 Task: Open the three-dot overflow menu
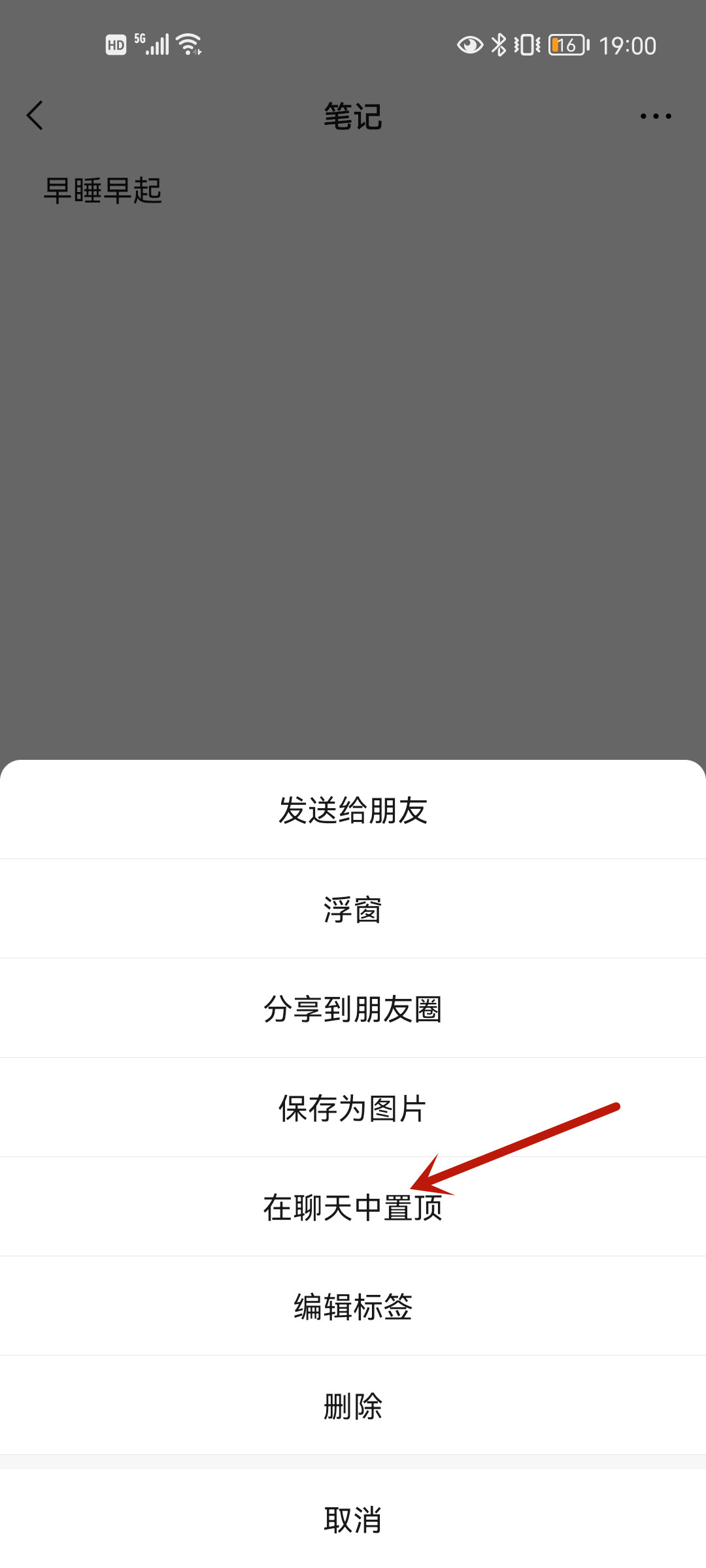pos(656,116)
